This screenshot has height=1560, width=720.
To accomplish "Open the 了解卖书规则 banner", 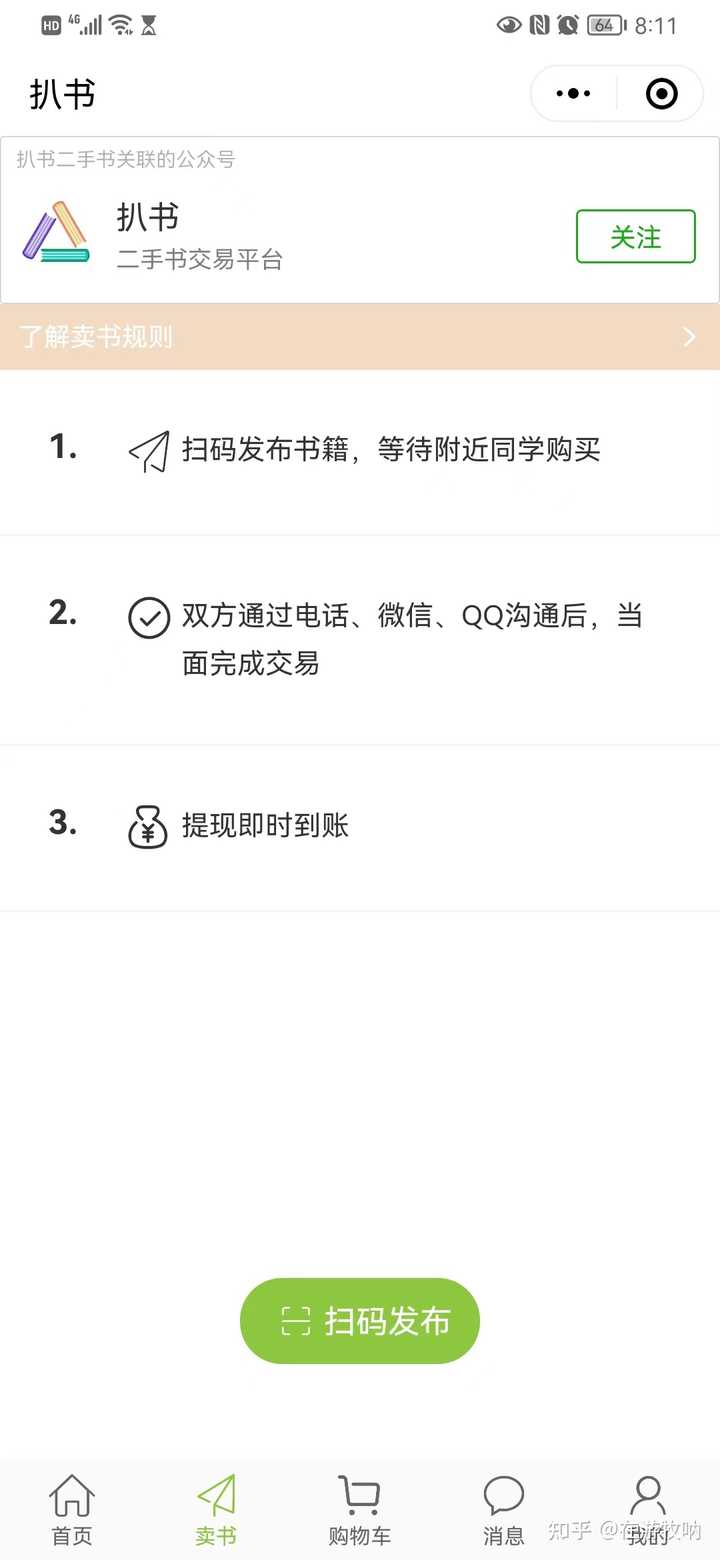I will click(x=360, y=337).
